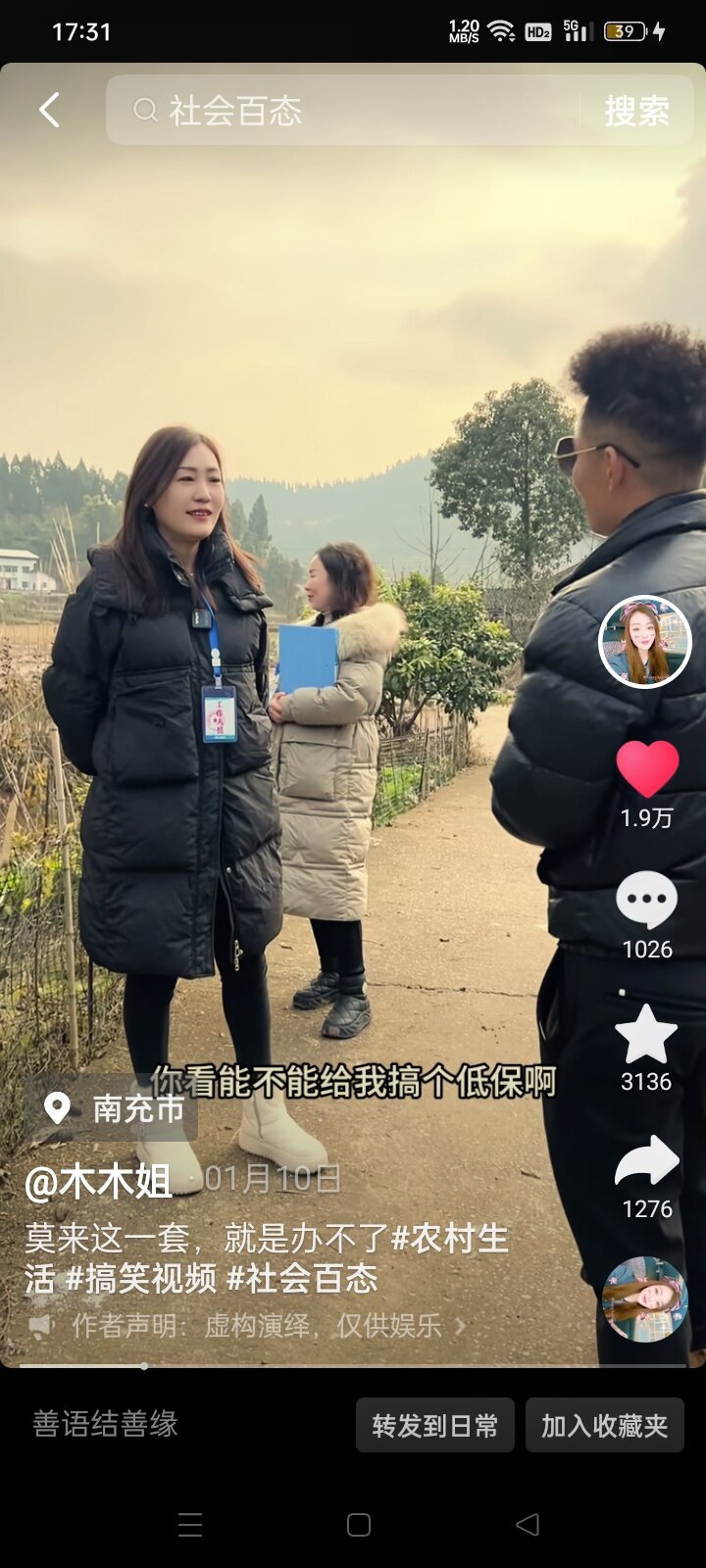Tap the system home button
The image size is (706, 1568).
359,1525
